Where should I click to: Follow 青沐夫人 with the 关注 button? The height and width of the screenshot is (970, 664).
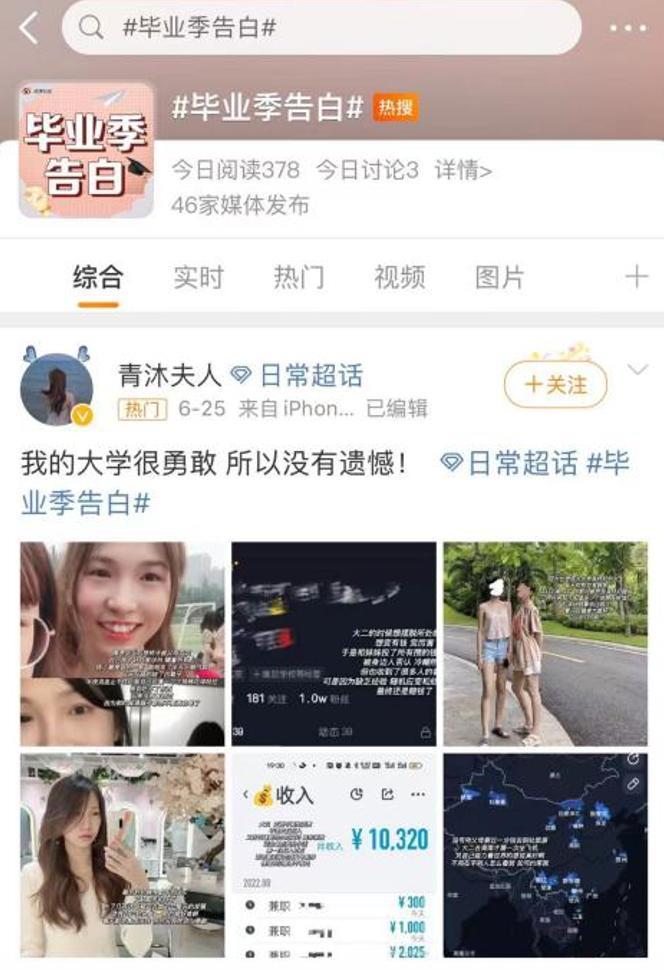(x=556, y=385)
